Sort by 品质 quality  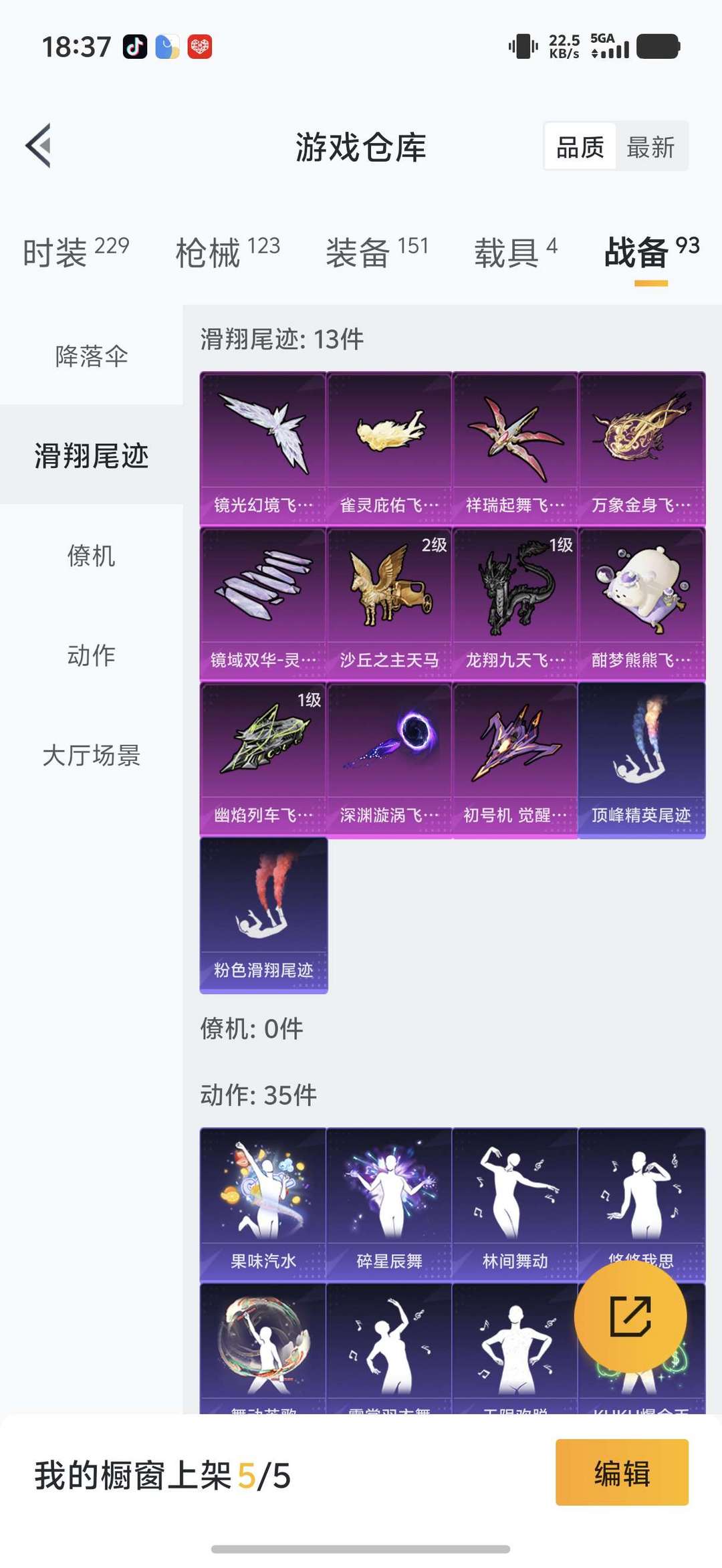coord(580,147)
